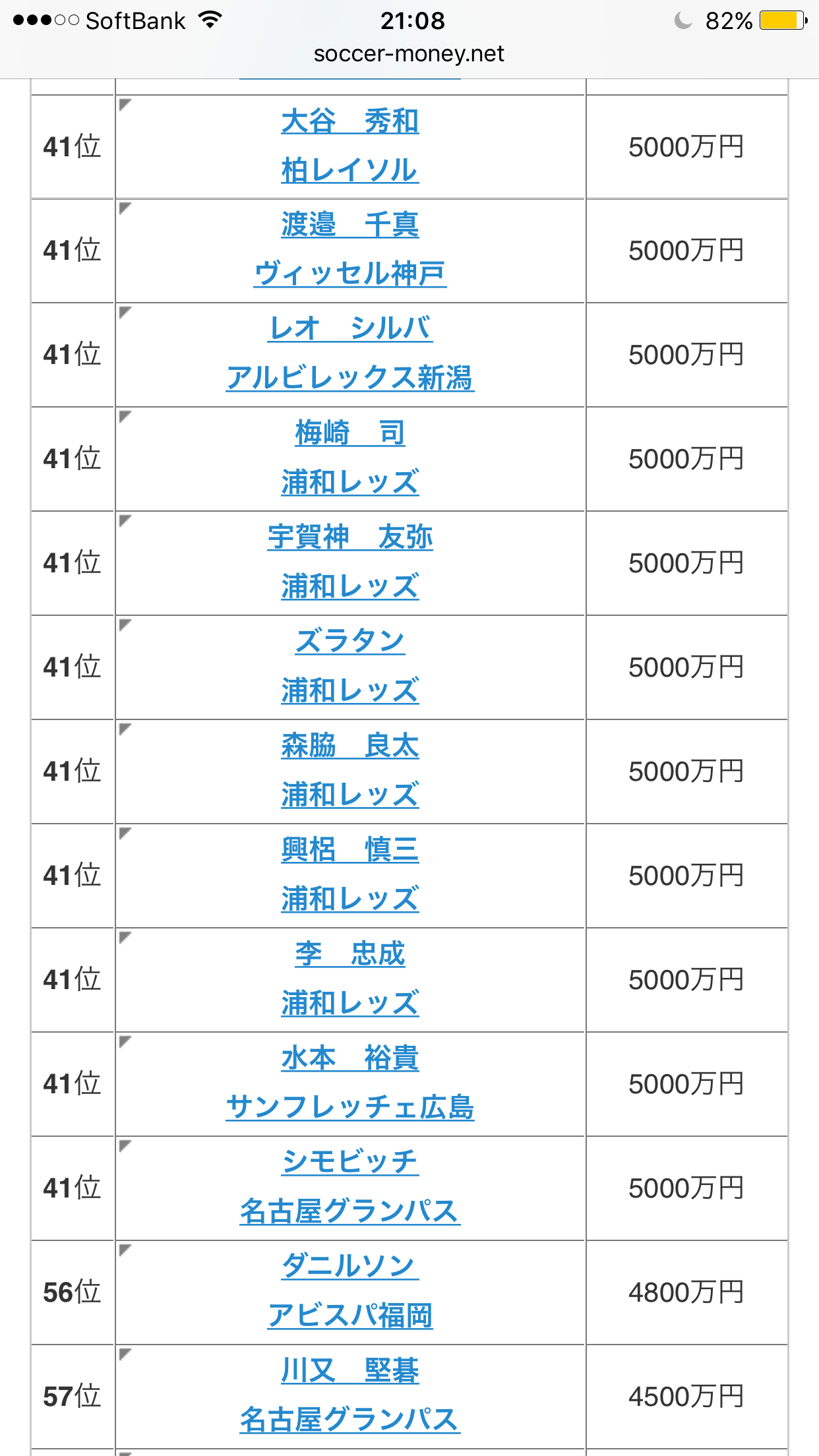Tap the soccer-money.net address bar

pos(409,54)
